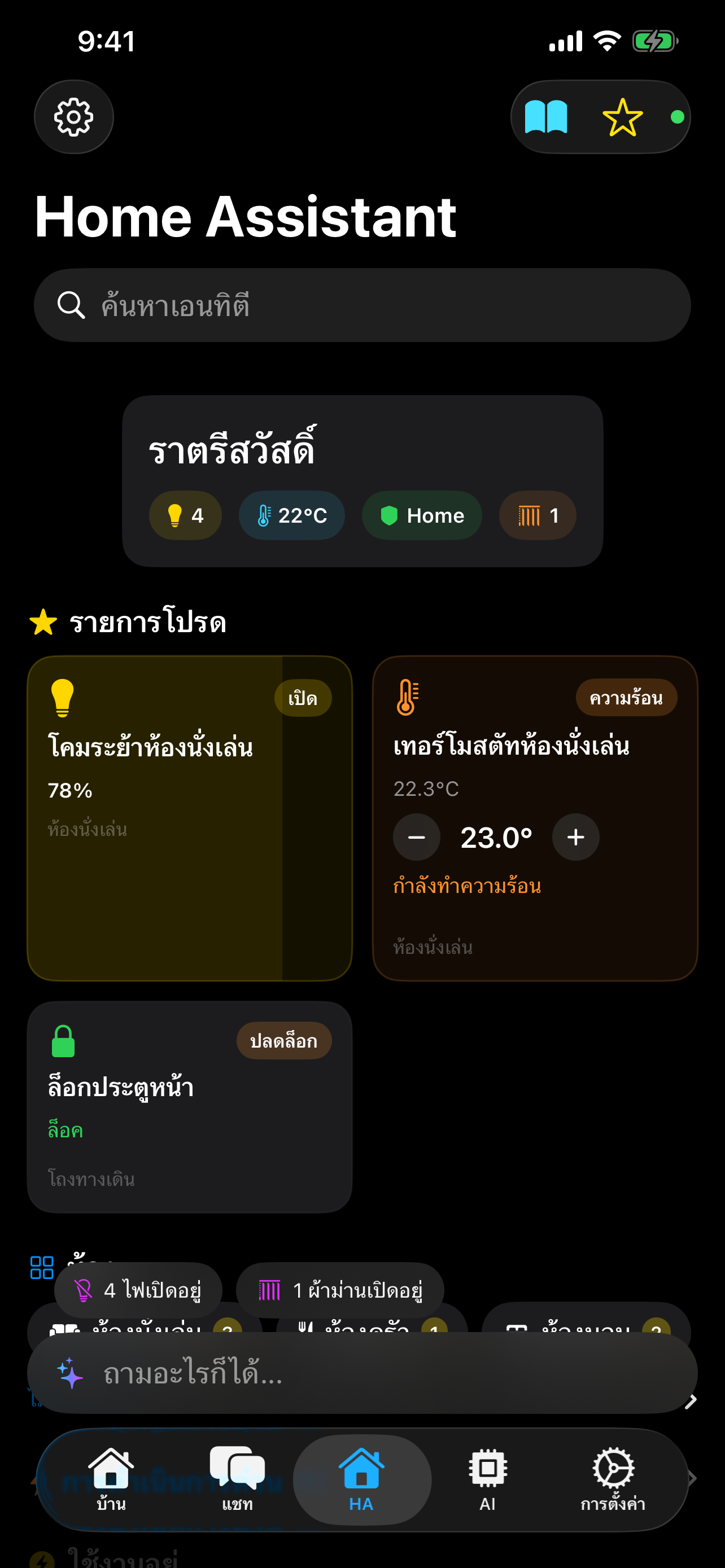This screenshot has width=725, height=1568.
Task: Toggle the '4 ไฟเปิดอยู่' lights chip
Action: 138,1290
